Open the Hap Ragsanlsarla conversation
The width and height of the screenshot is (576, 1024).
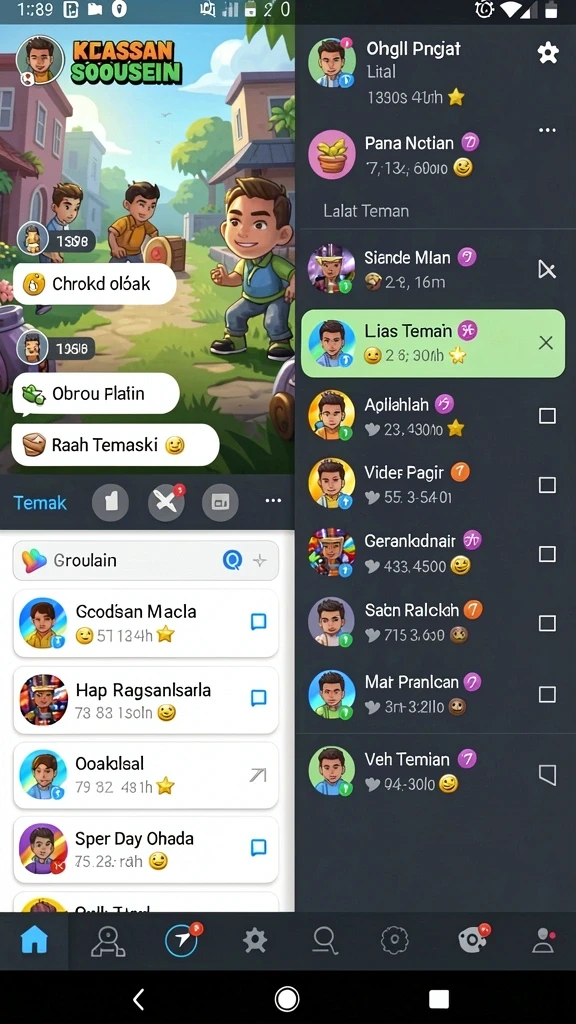146,699
